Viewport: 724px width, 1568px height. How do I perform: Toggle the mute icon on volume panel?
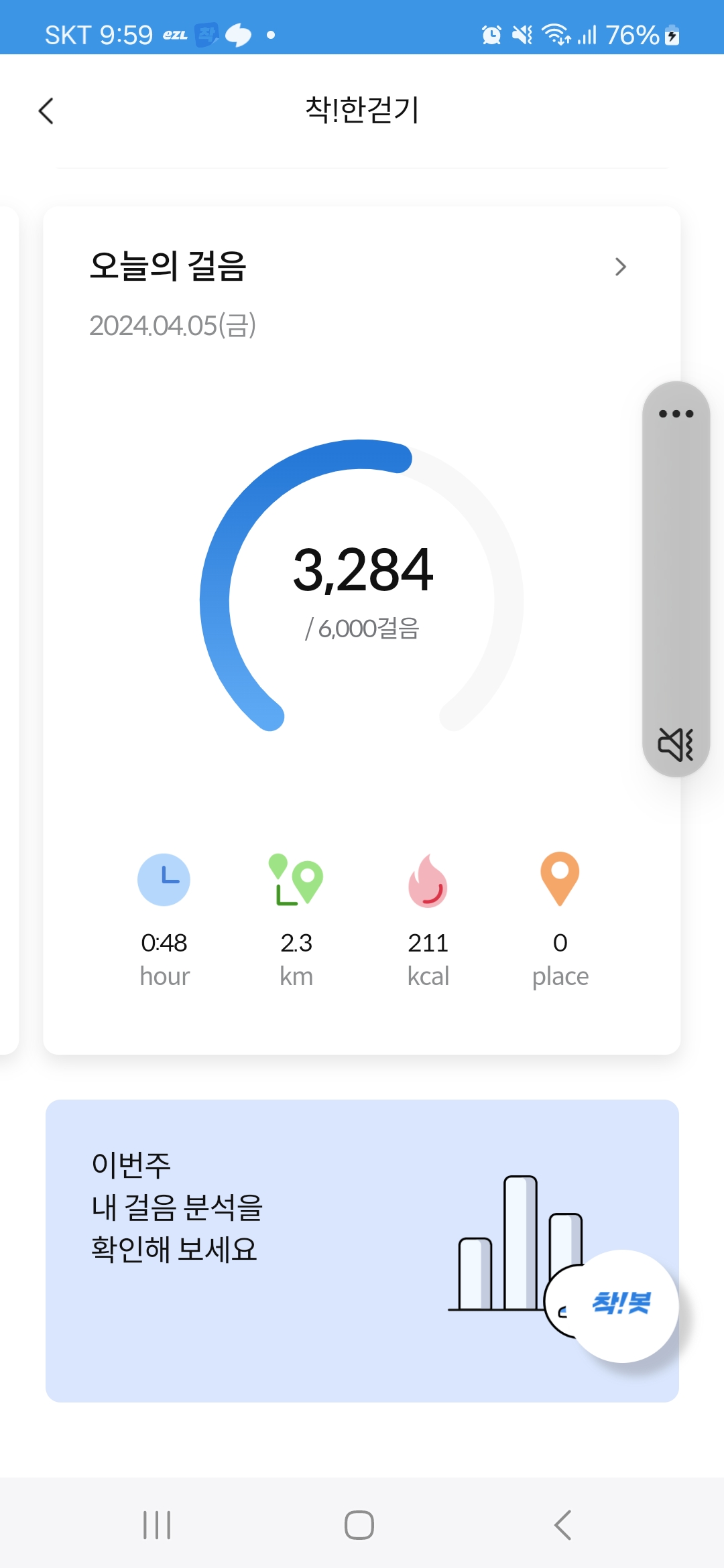[x=676, y=744]
